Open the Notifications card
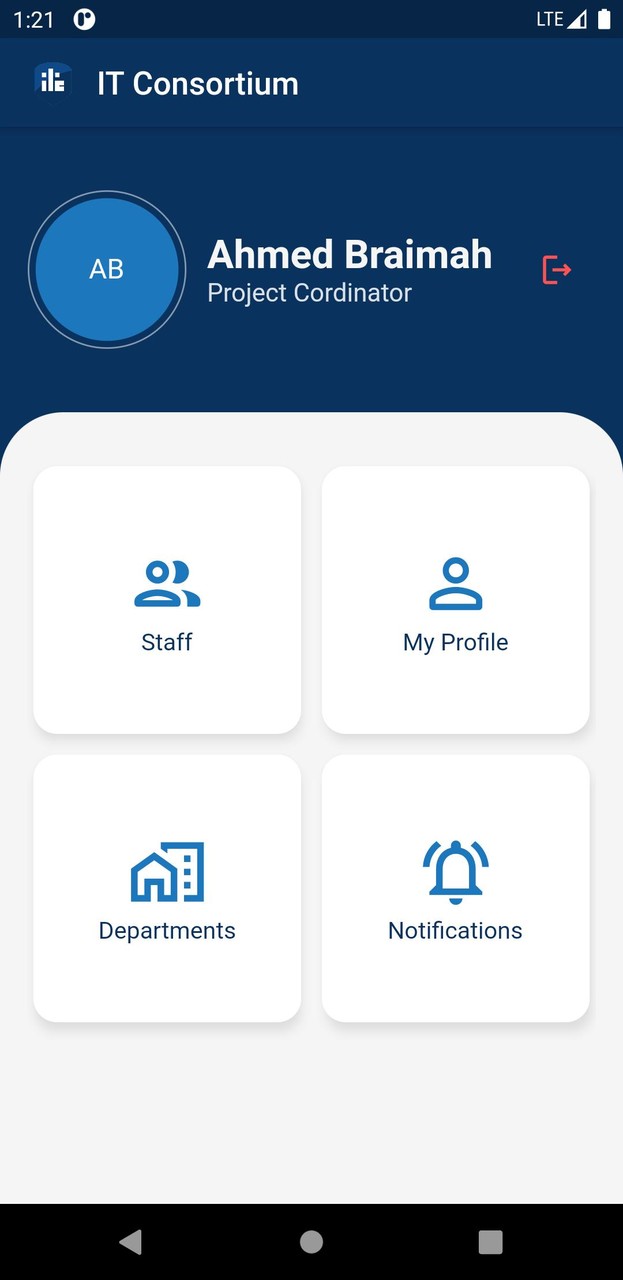 pyautogui.click(x=455, y=888)
